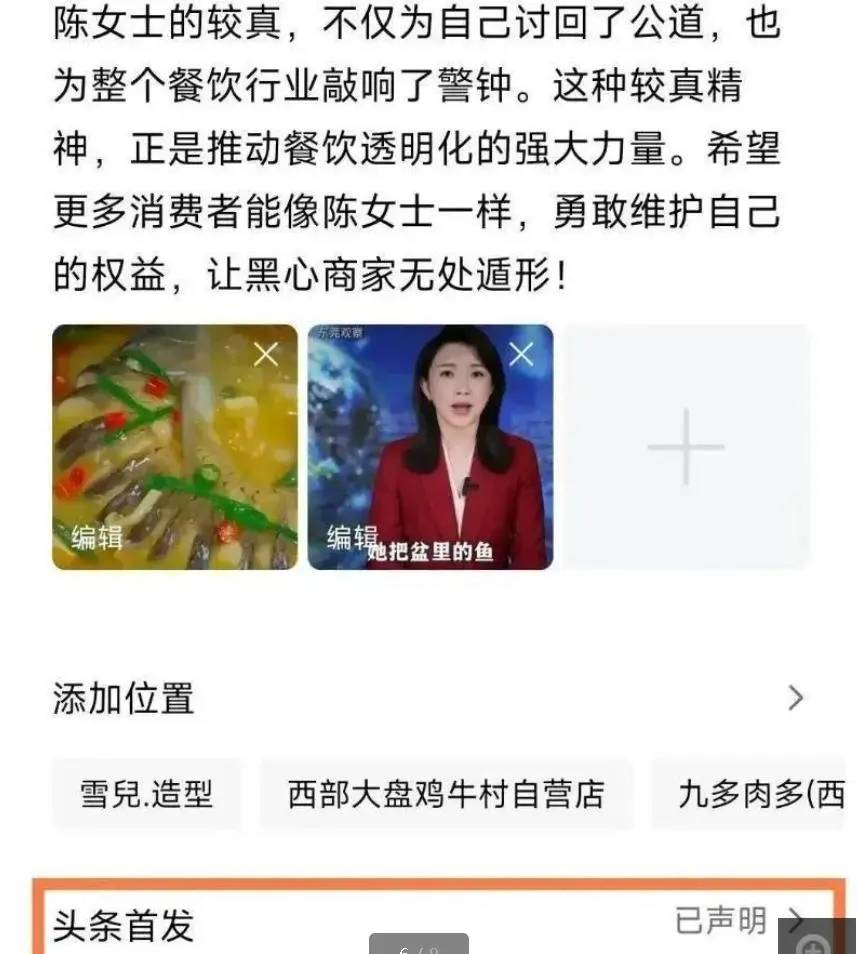The image size is (858, 954).
Task: Choose 西部大盘鸡牛村自营店 as the location
Action: (446, 794)
